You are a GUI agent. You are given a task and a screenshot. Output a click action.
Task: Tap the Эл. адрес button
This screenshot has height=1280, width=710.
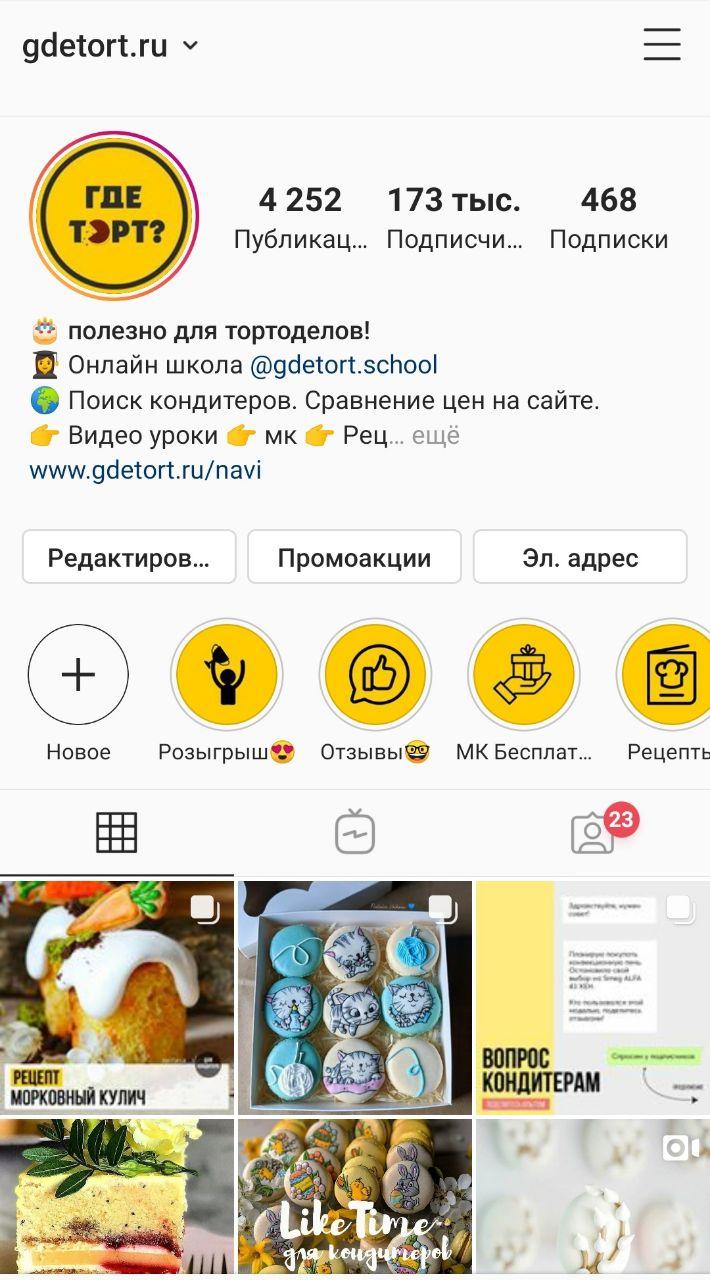tap(580, 557)
